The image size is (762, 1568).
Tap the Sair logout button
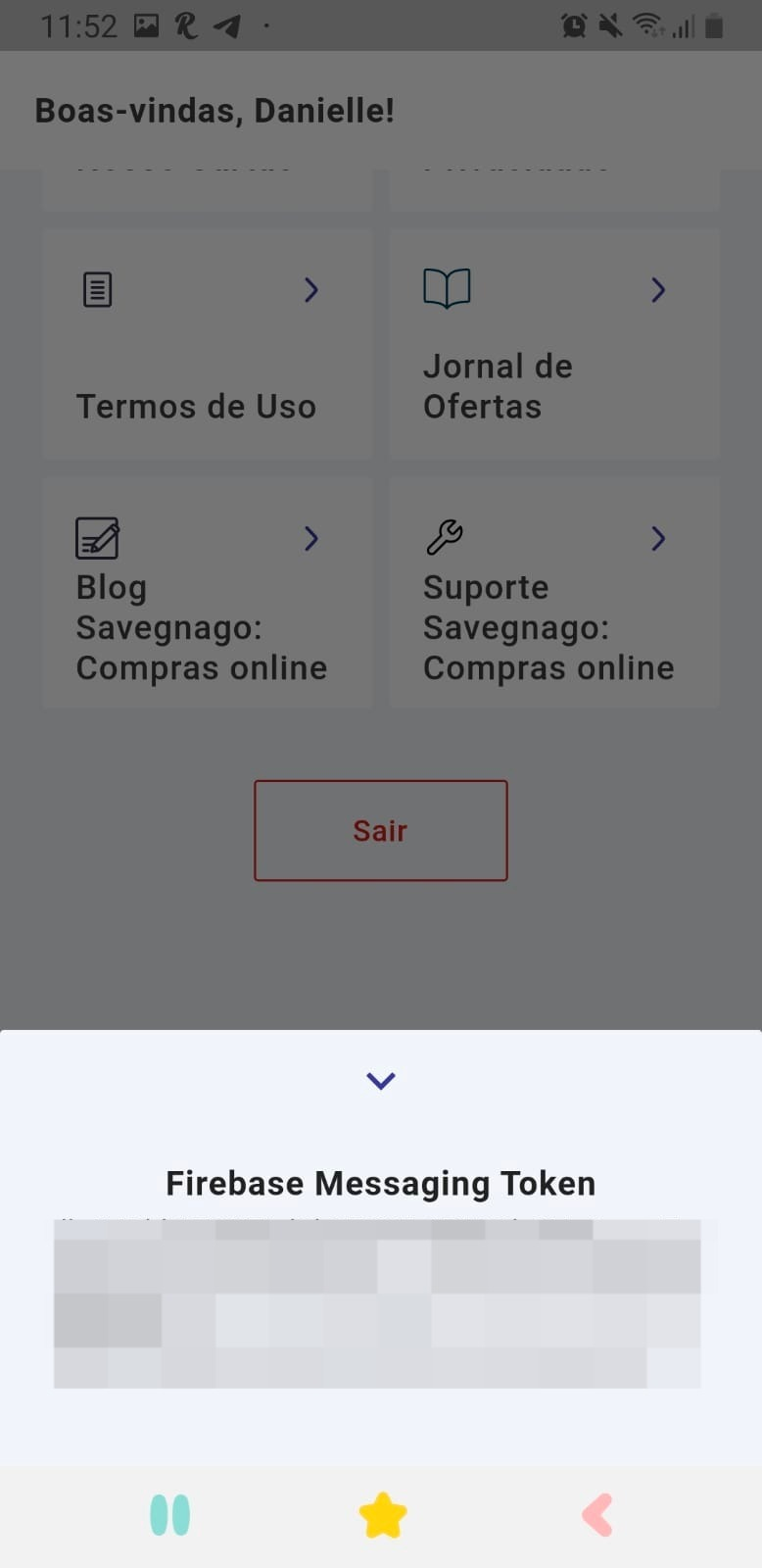380,830
